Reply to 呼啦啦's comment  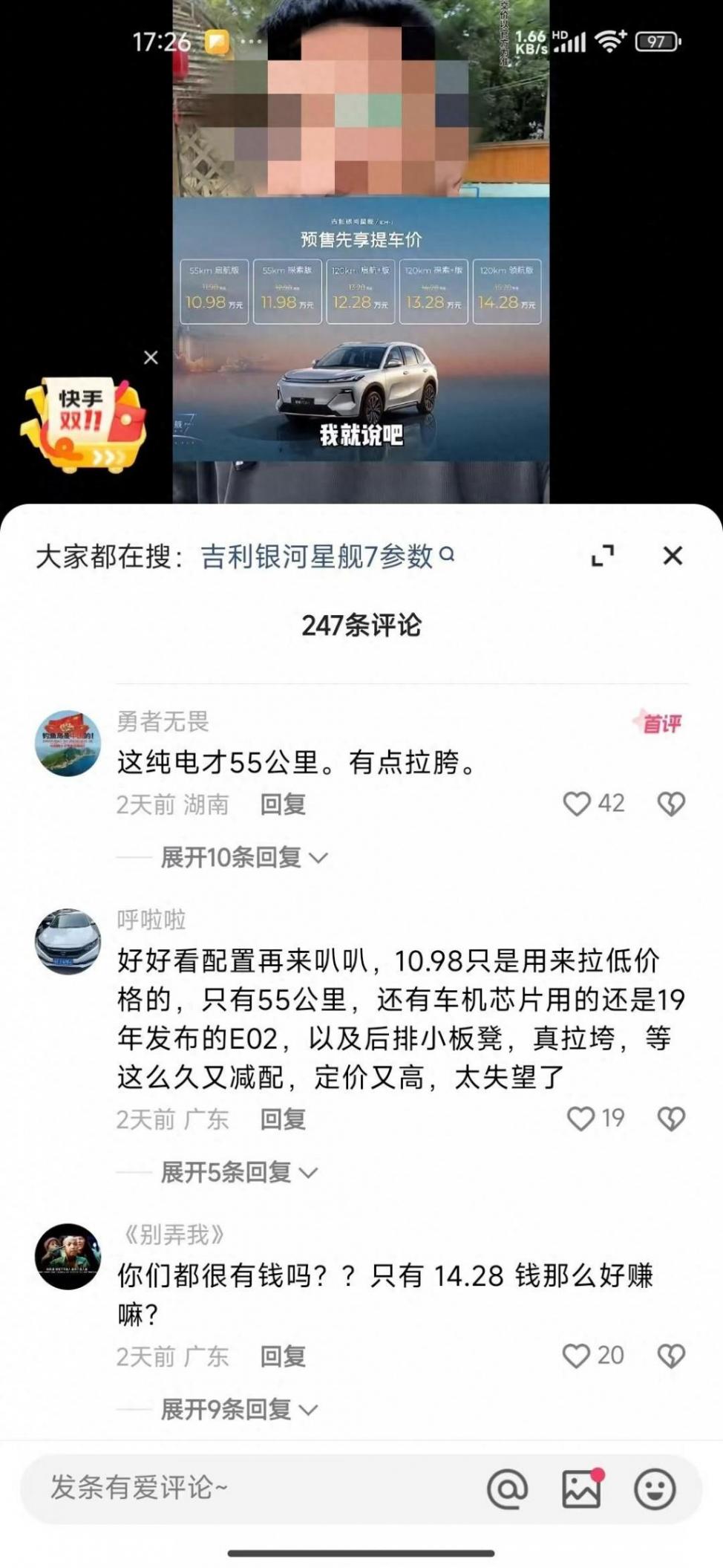[x=283, y=1119]
